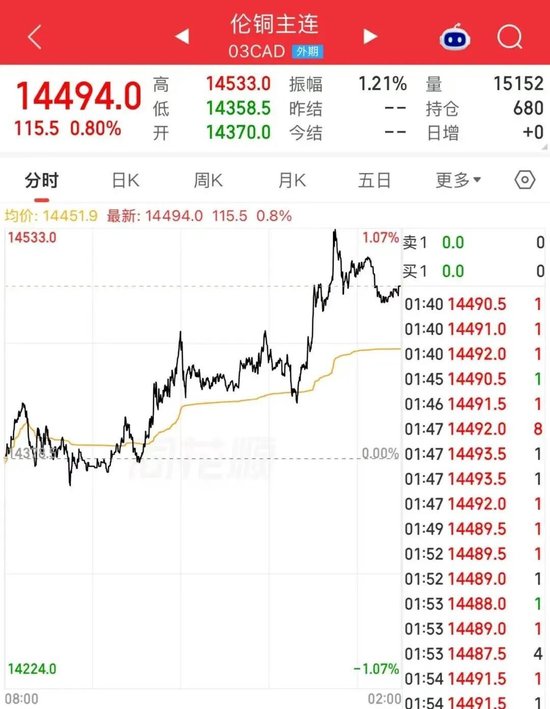Switch to the next contract with right triangle
The width and height of the screenshot is (550, 709).
click(x=370, y=36)
